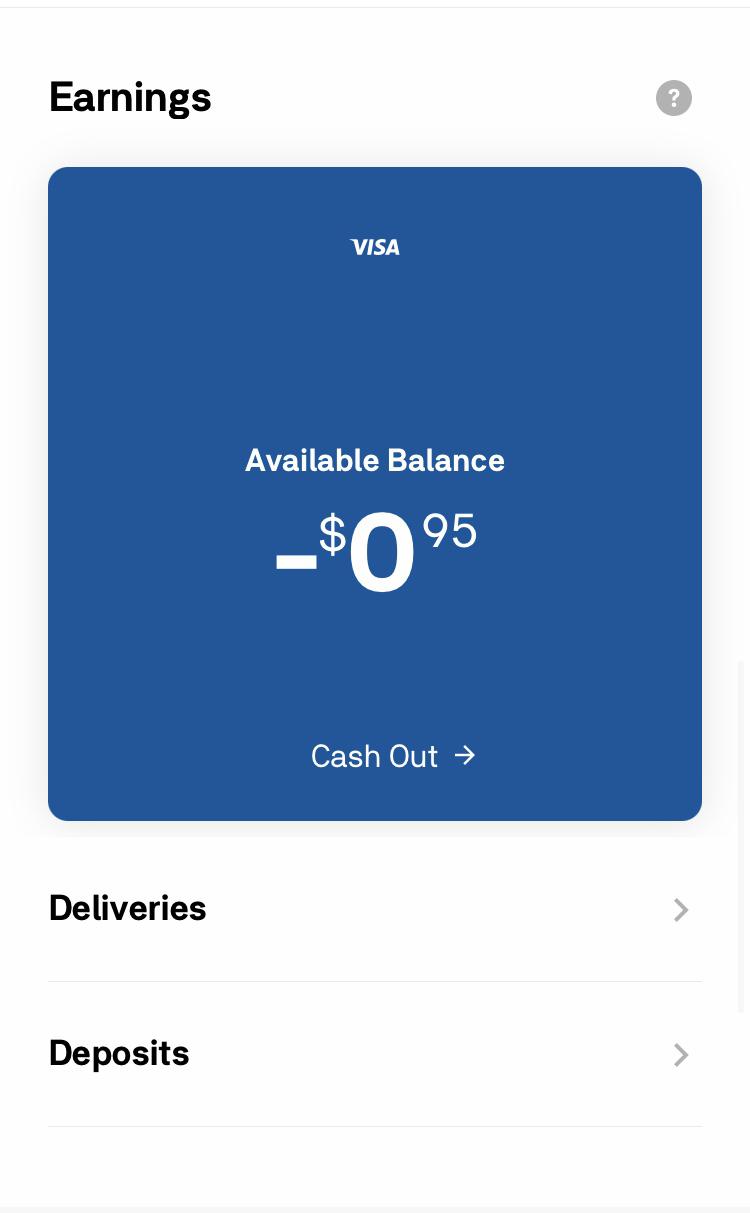Click the large zero in the balance amount
The height and width of the screenshot is (1213, 750).
[381, 552]
